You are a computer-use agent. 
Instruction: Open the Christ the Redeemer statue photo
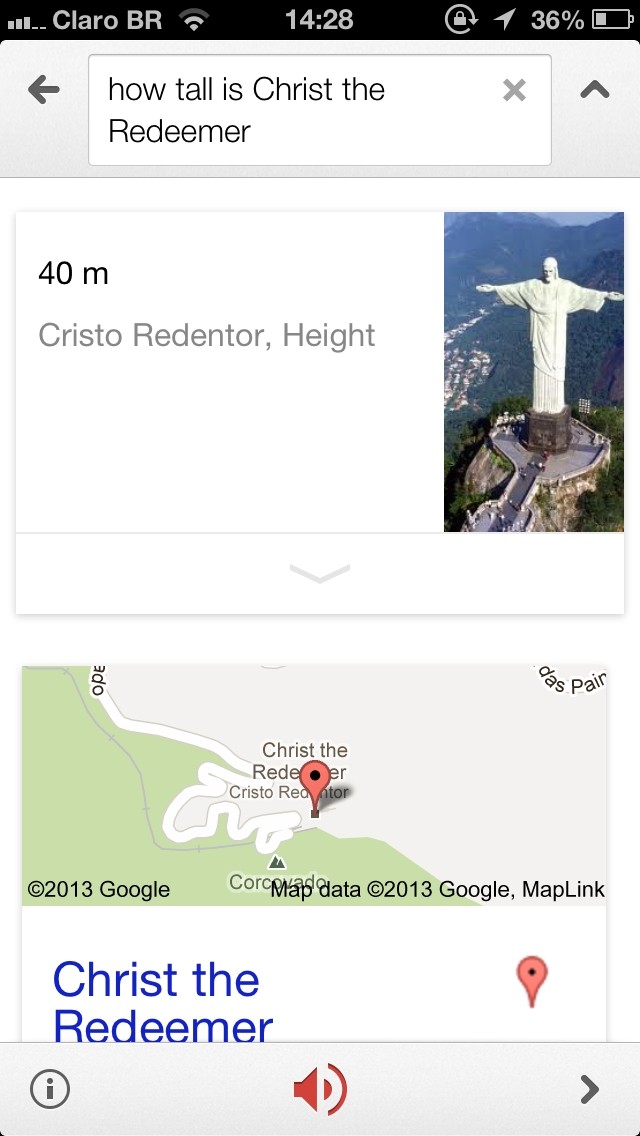533,372
